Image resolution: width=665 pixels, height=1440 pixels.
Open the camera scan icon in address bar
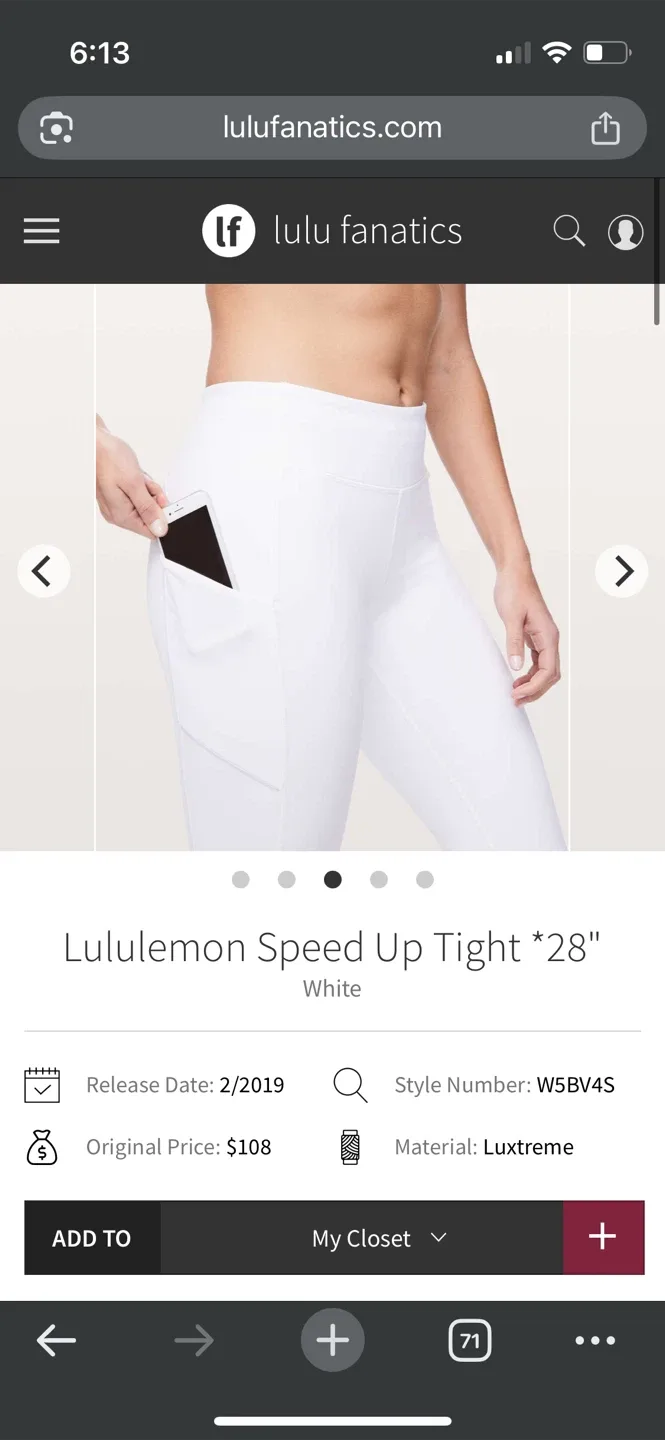pos(56,128)
